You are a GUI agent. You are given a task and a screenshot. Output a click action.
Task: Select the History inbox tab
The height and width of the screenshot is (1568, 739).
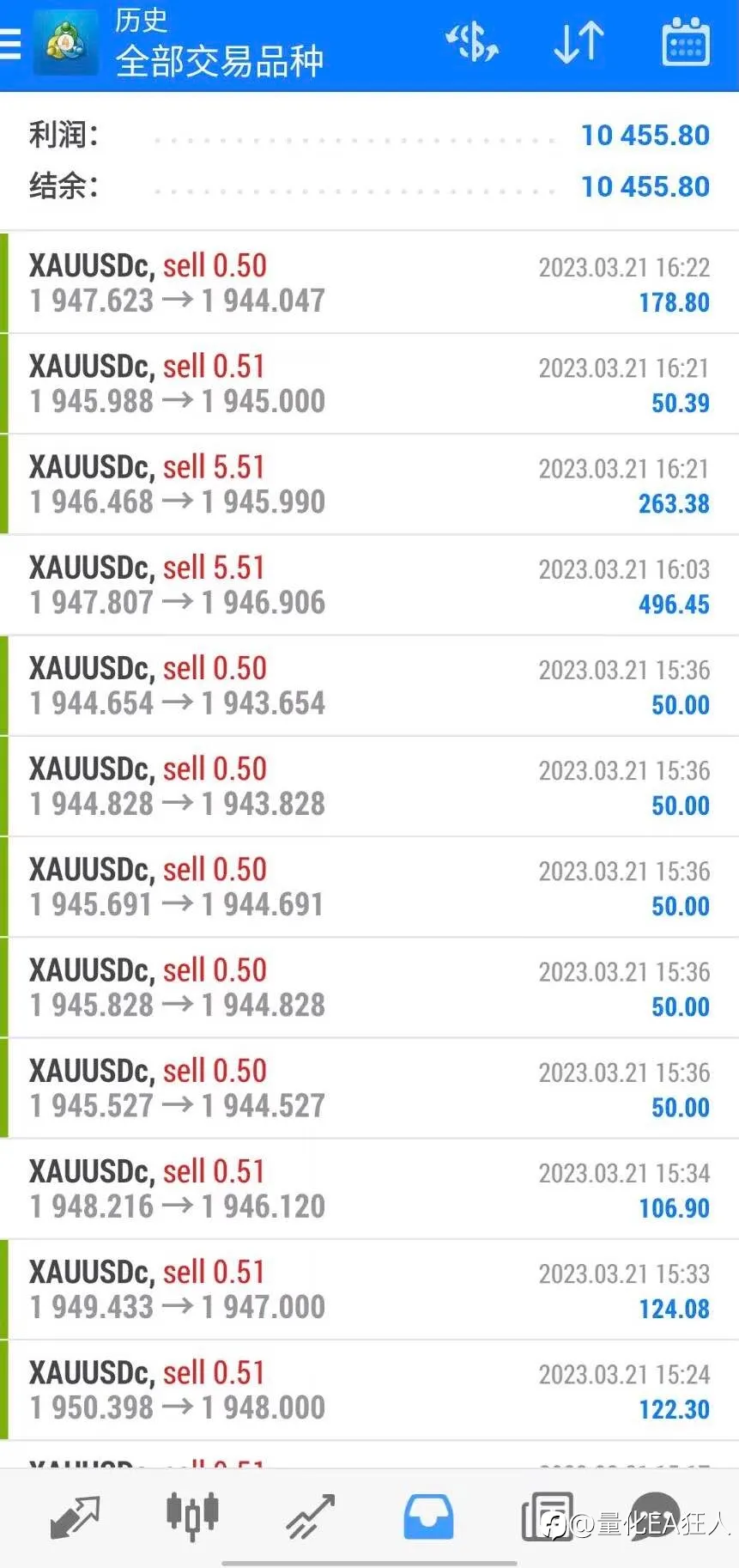[x=428, y=1517]
